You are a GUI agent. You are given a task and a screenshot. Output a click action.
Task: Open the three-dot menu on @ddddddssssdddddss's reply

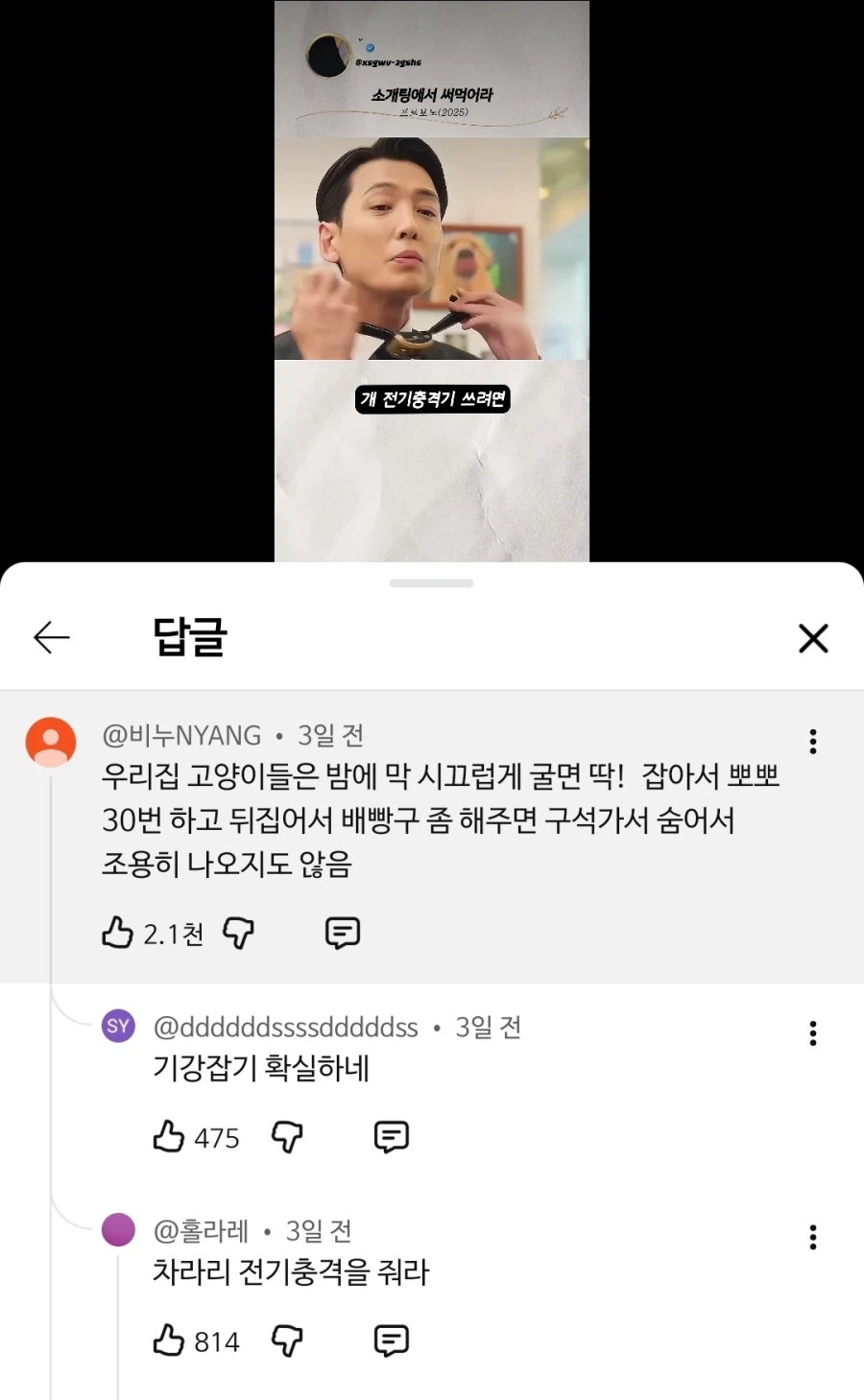pos(812,1032)
